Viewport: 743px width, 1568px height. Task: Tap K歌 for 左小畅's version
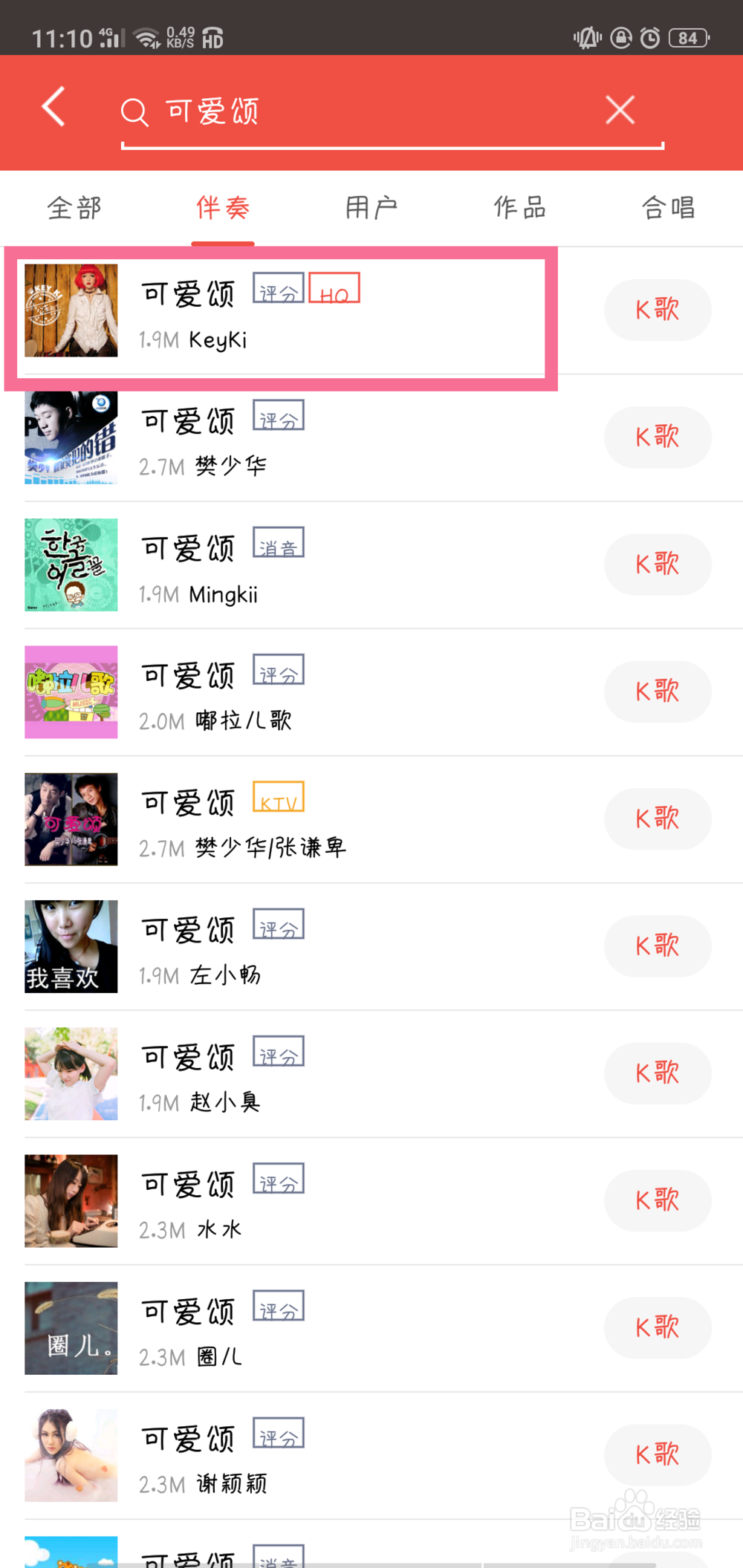point(658,946)
